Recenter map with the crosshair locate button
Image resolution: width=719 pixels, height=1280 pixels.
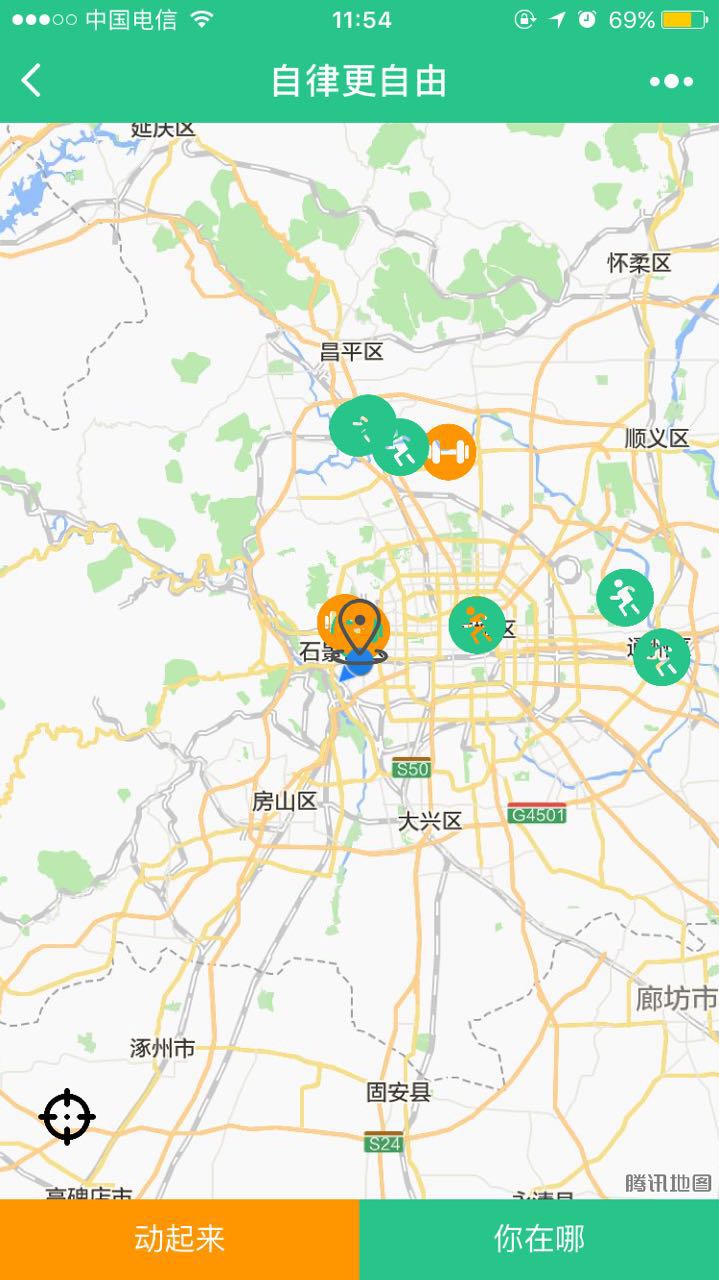pyautogui.click(x=67, y=1116)
